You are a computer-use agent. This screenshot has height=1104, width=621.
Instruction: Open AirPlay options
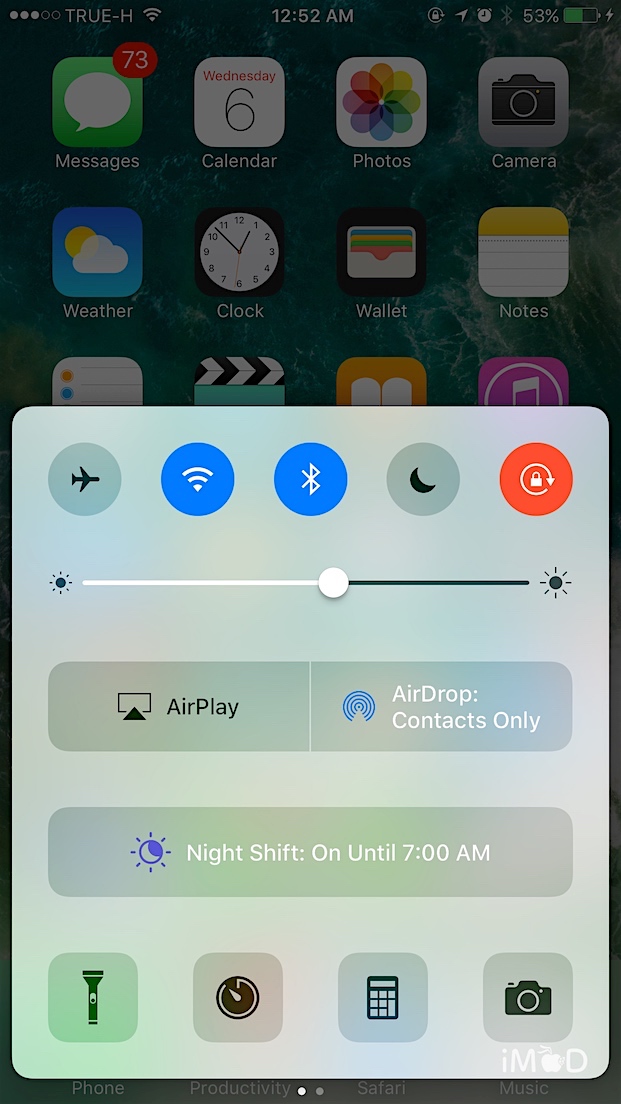tap(179, 706)
